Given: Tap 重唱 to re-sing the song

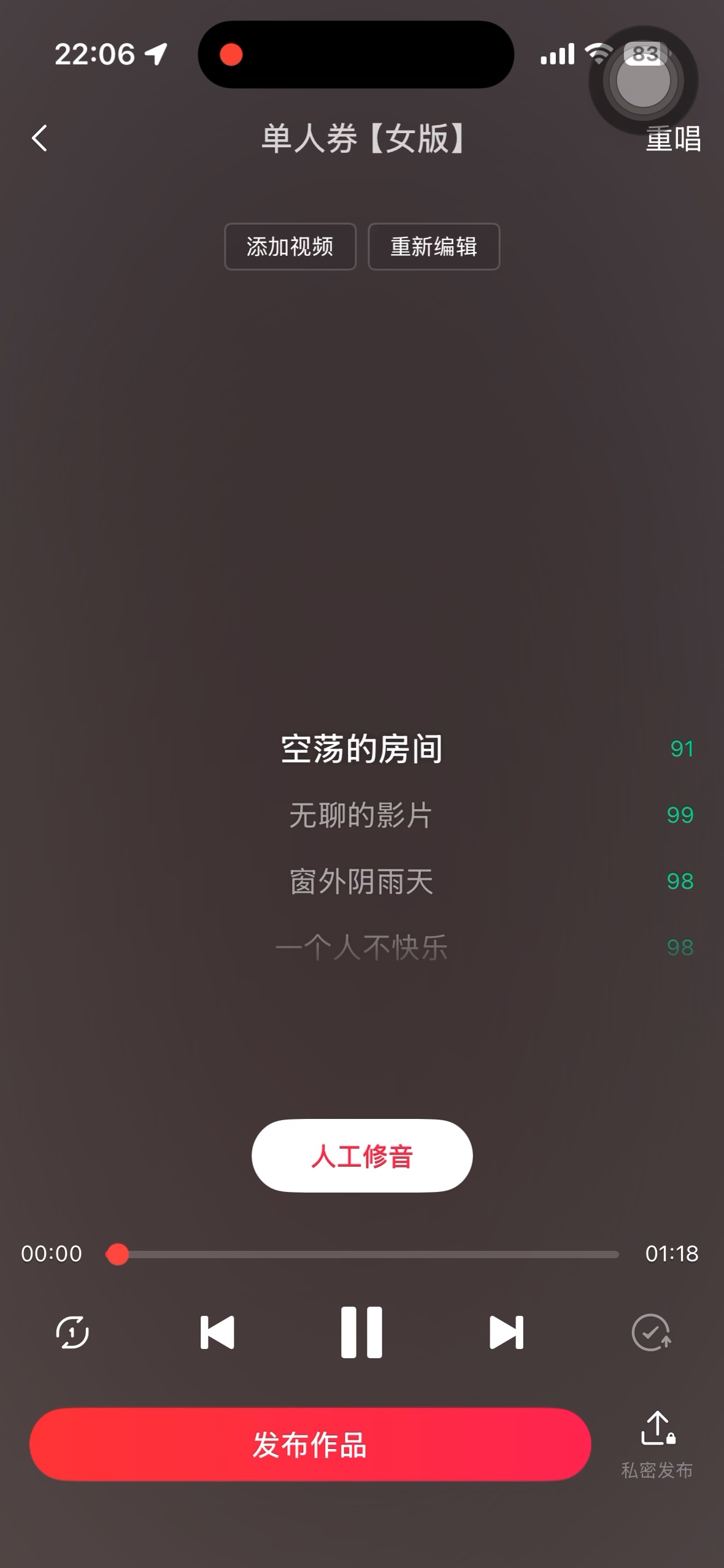Looking at the screenshot, I should [673, 139].
